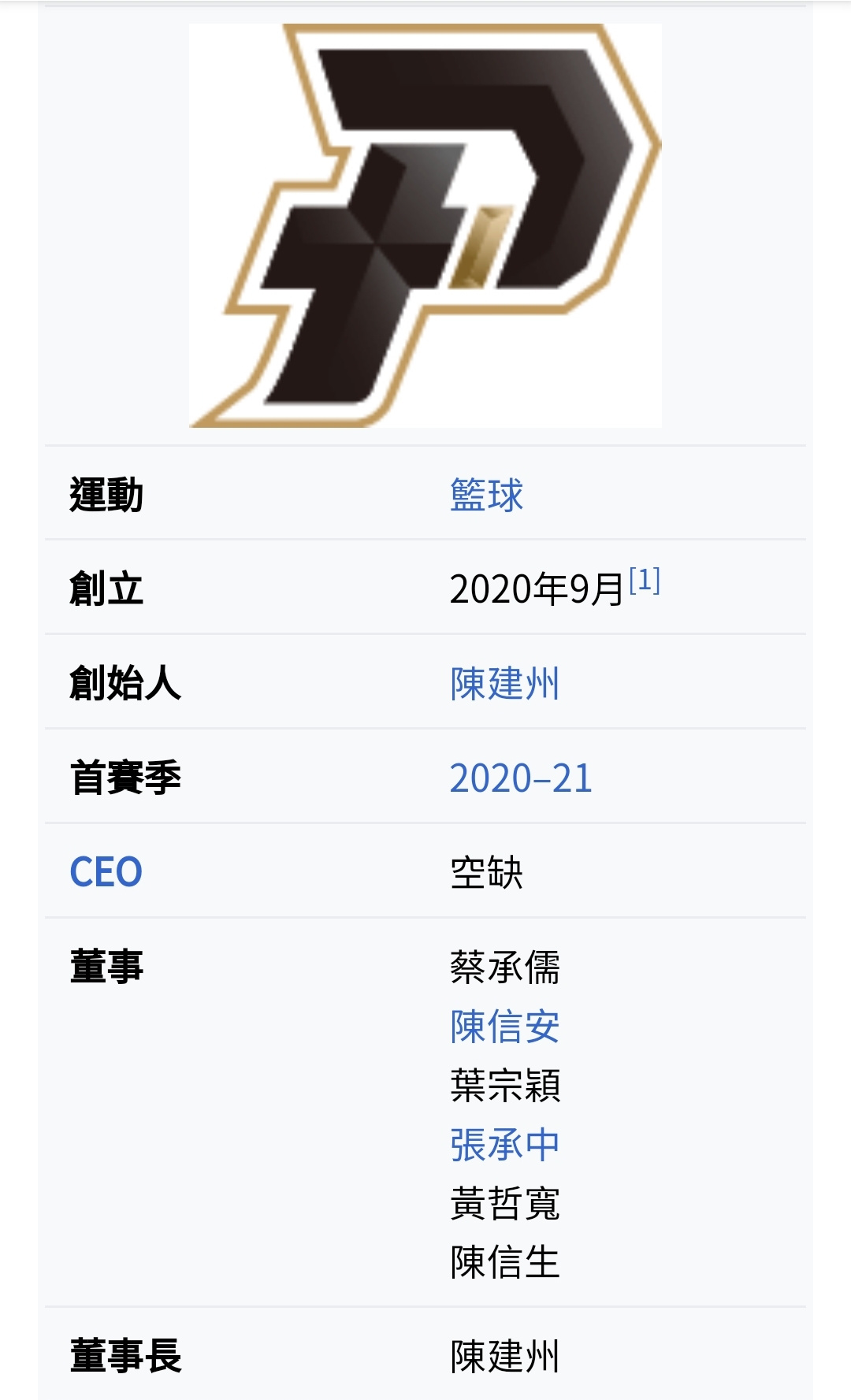The width and height of the screenshot is (851, 1400).
Task: Follow the CEO link
Action: pos(106,872)
